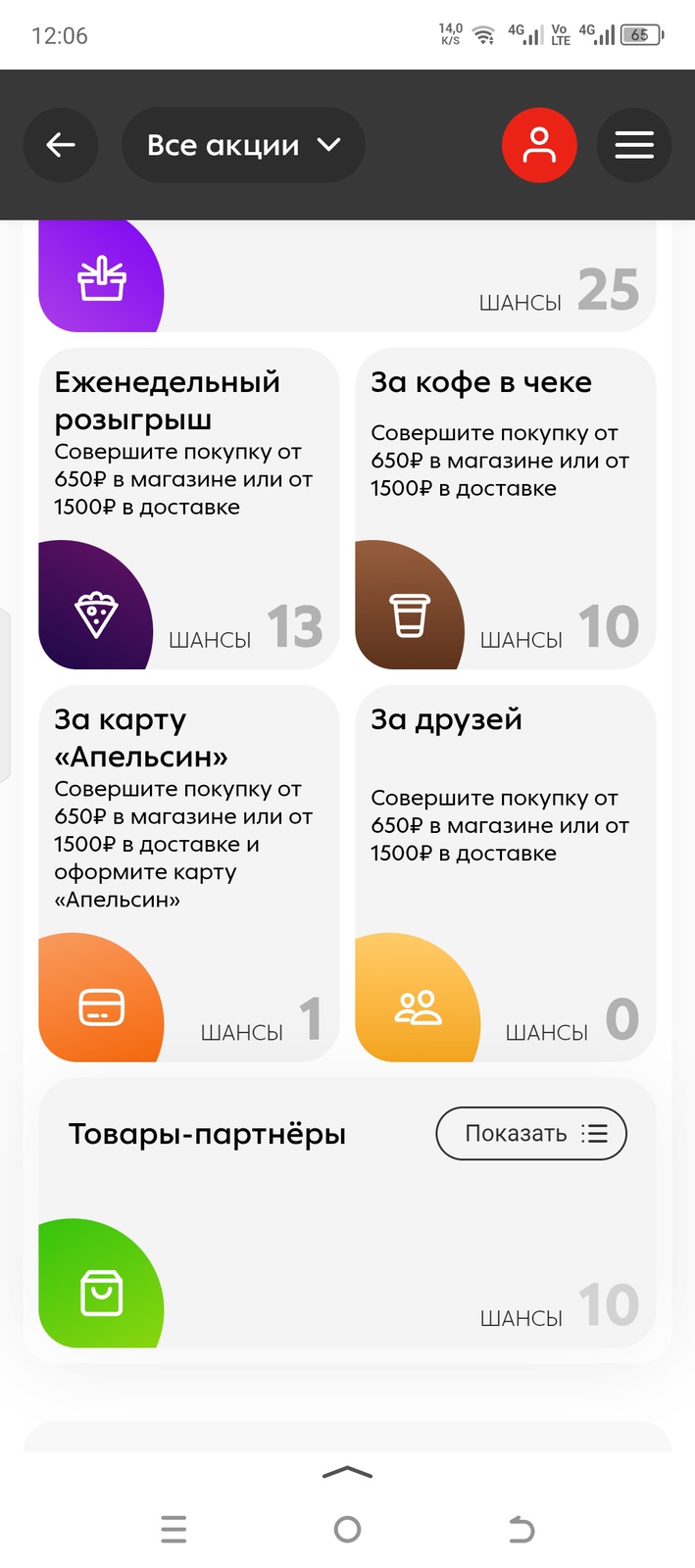Screen dimensions: 695x1568
Task: Select the «За кофе в чеке» card
Action: click(505, 510)
